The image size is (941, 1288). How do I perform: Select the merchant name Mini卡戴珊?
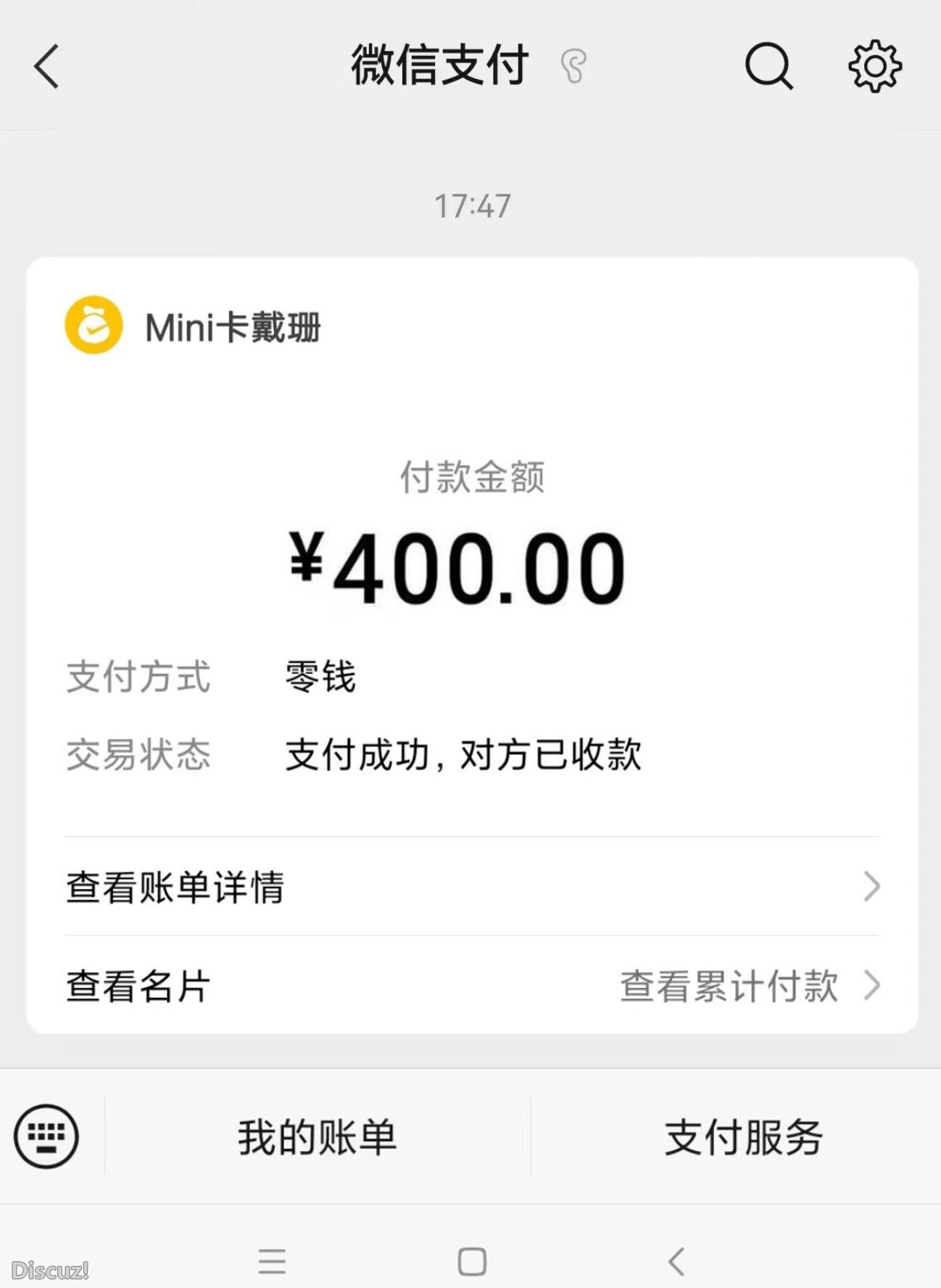tap(232, 328)
